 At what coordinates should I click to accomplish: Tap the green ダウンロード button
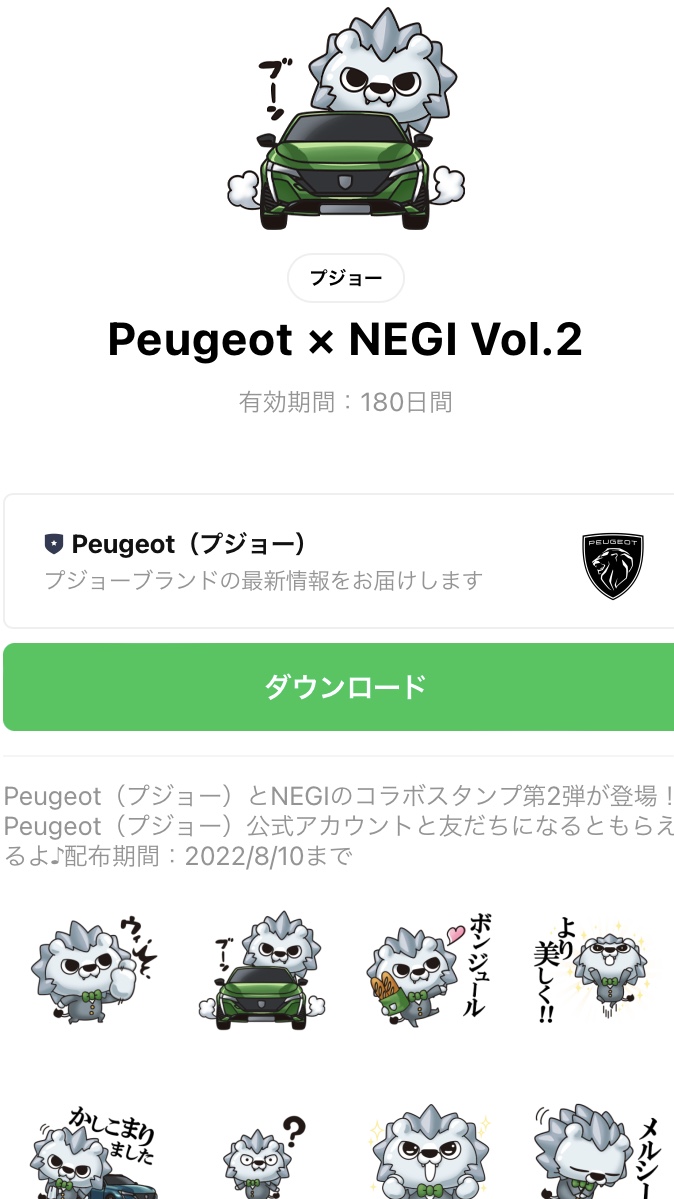pos(345,687)
